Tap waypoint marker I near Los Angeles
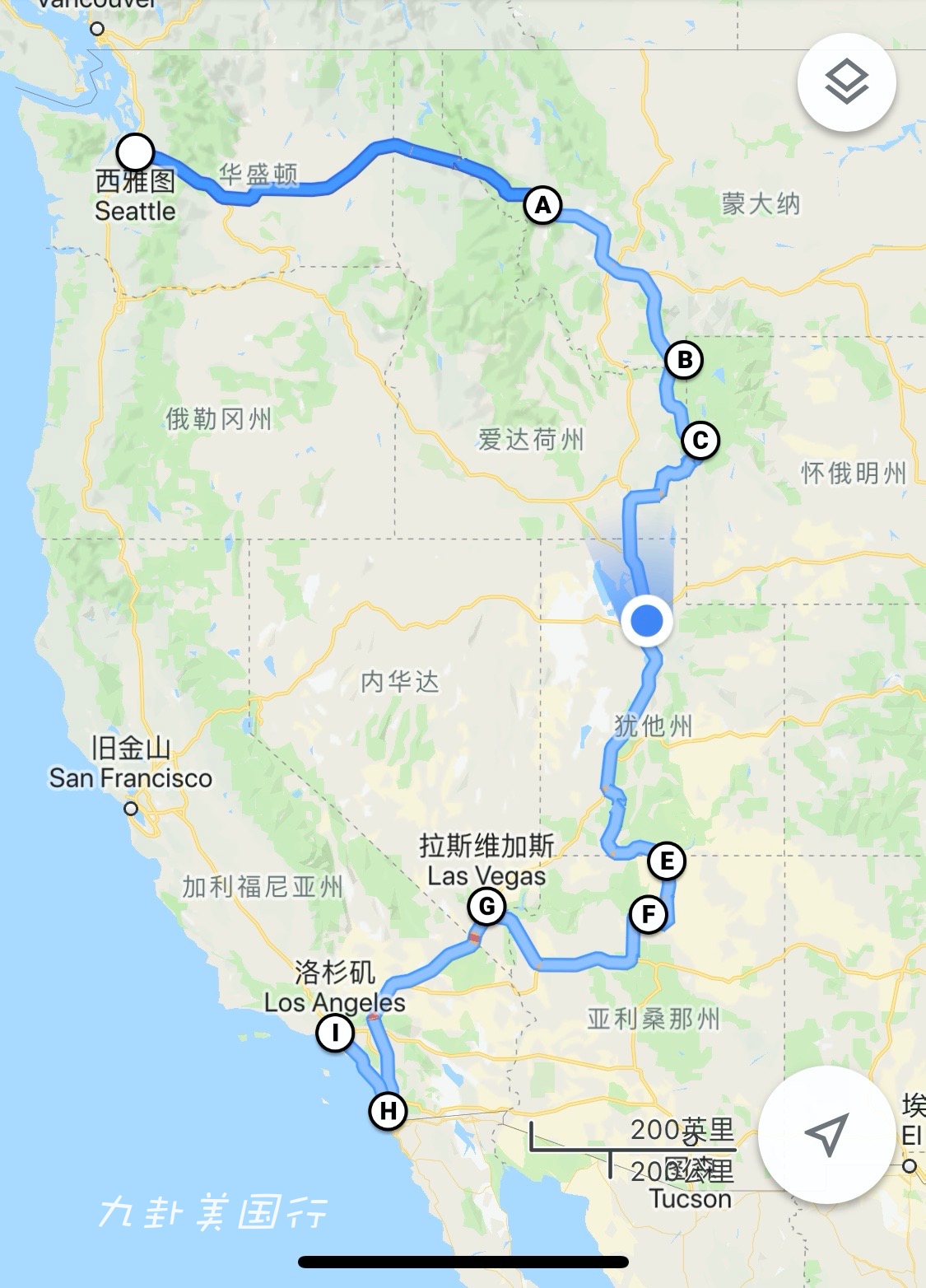Viewport: 926px width, 1288px height. pyautogui.click(x=335, y=1033)
